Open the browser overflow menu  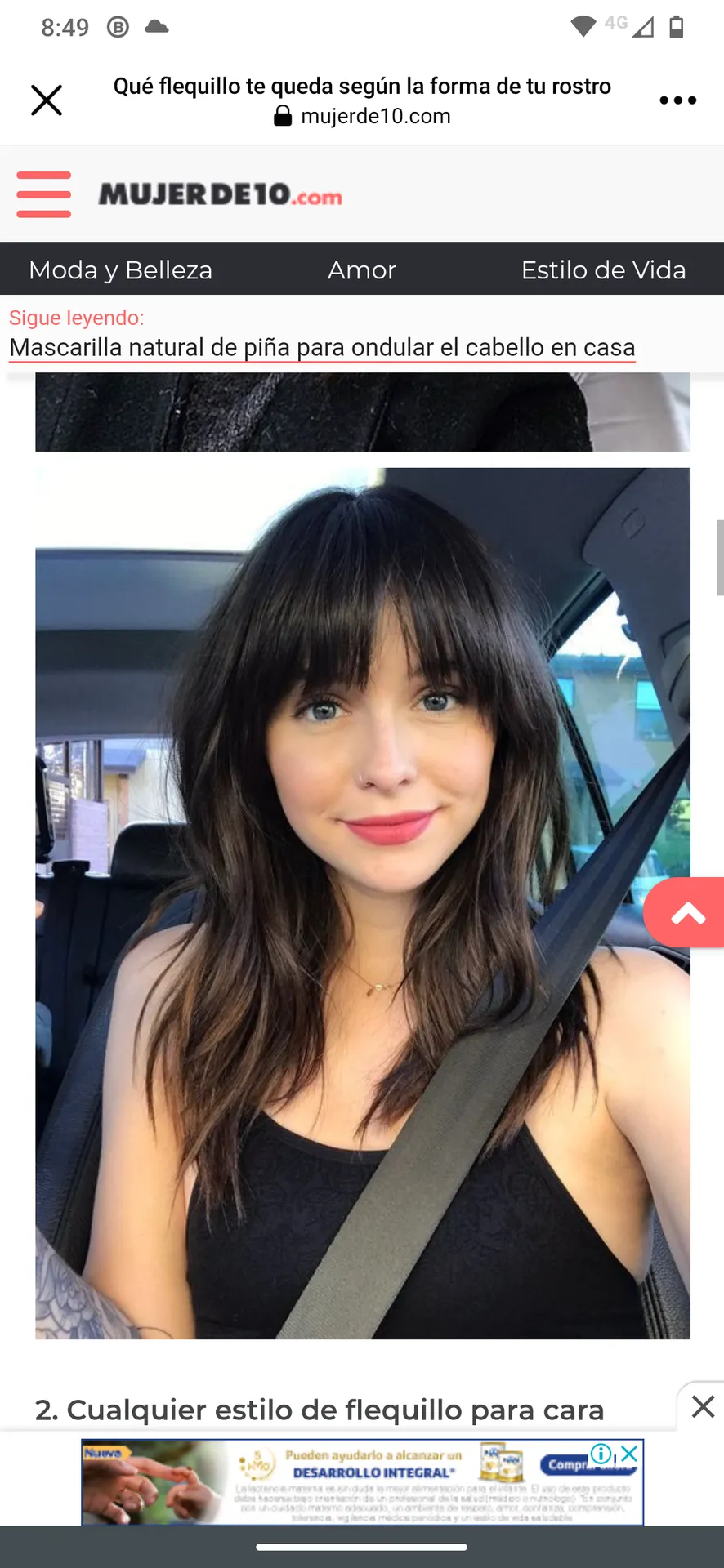pos(677,100)
